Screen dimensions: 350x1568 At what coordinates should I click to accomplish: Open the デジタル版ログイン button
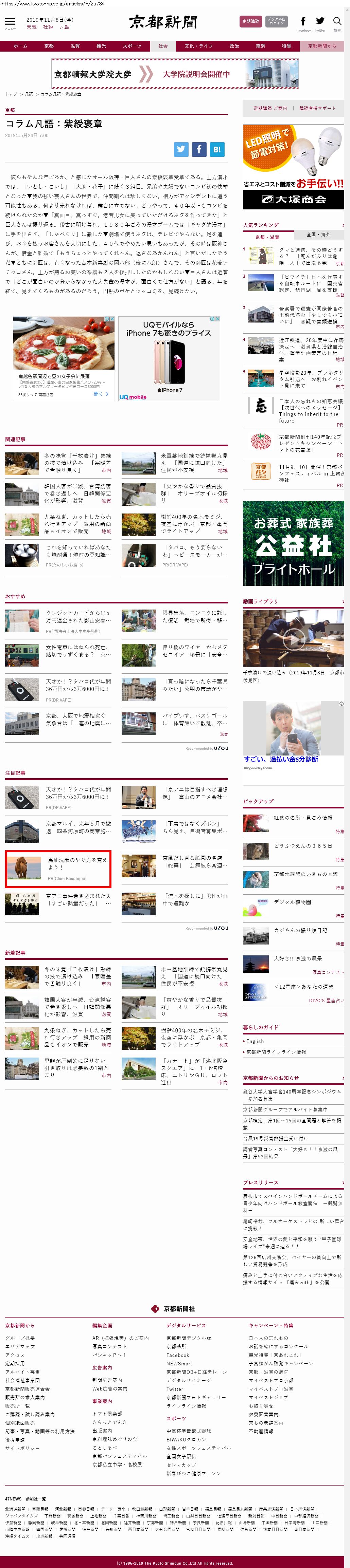pos(276,21)
